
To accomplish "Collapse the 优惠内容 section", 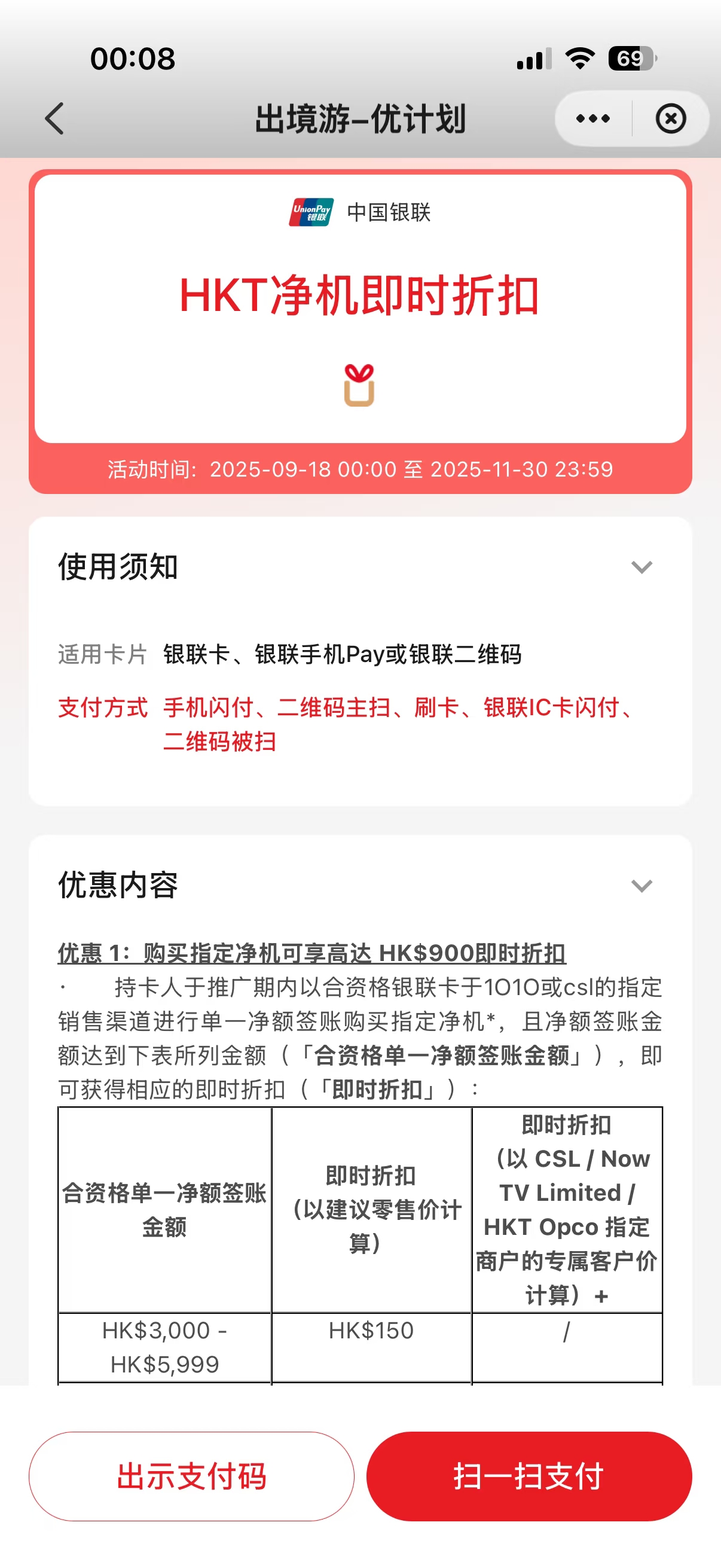I will (641, 885).
